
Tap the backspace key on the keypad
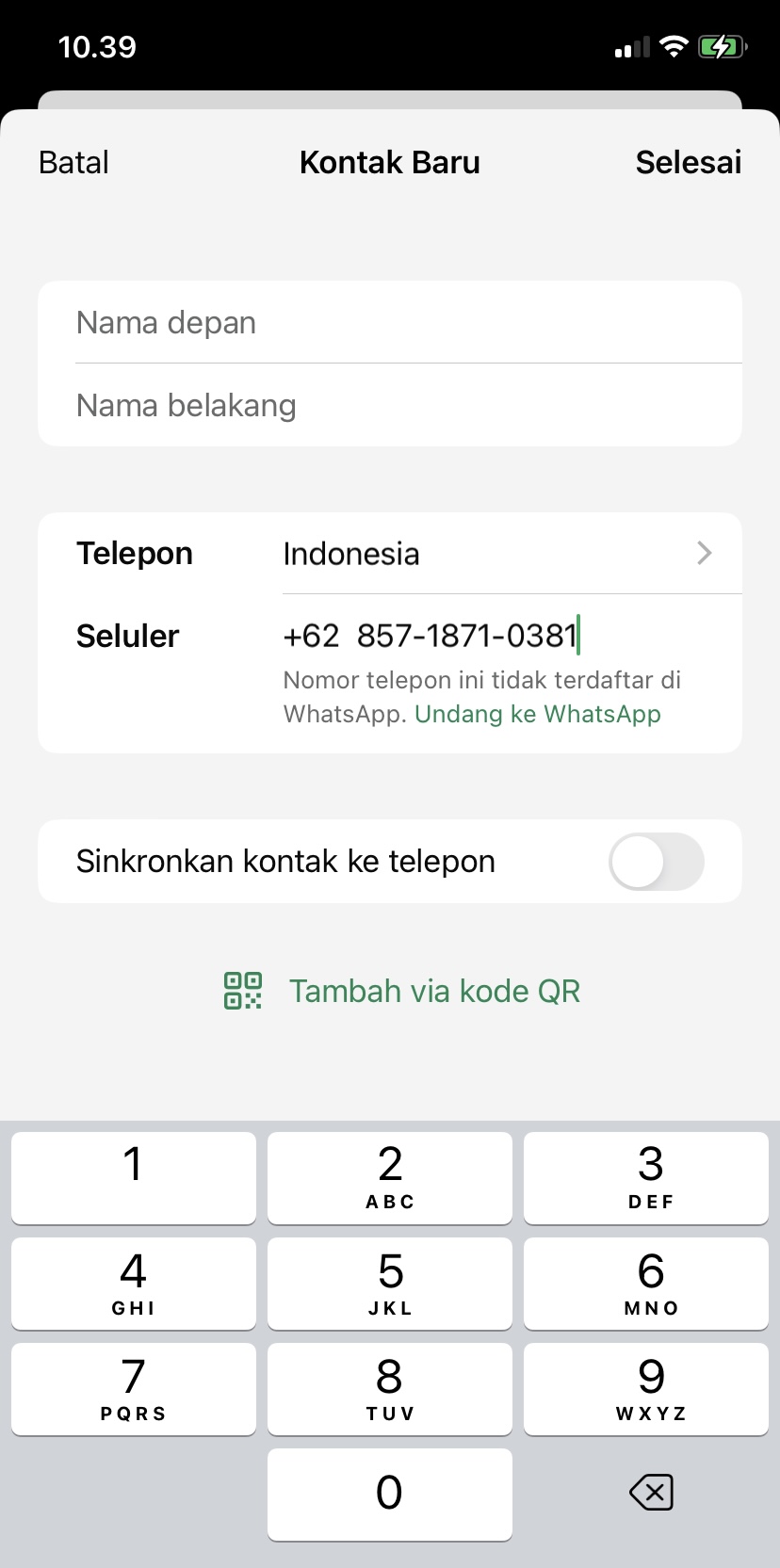coord(649,1494)
